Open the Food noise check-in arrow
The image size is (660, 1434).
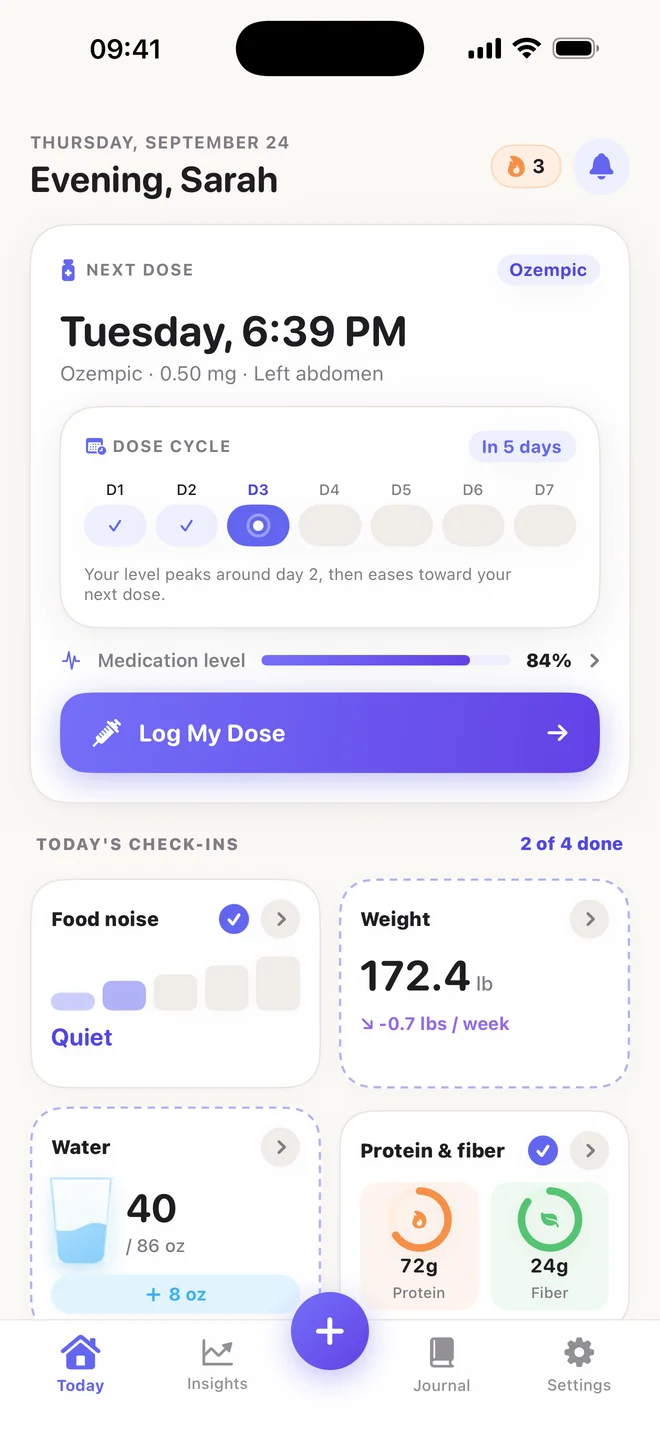click(x=281, y=919)
